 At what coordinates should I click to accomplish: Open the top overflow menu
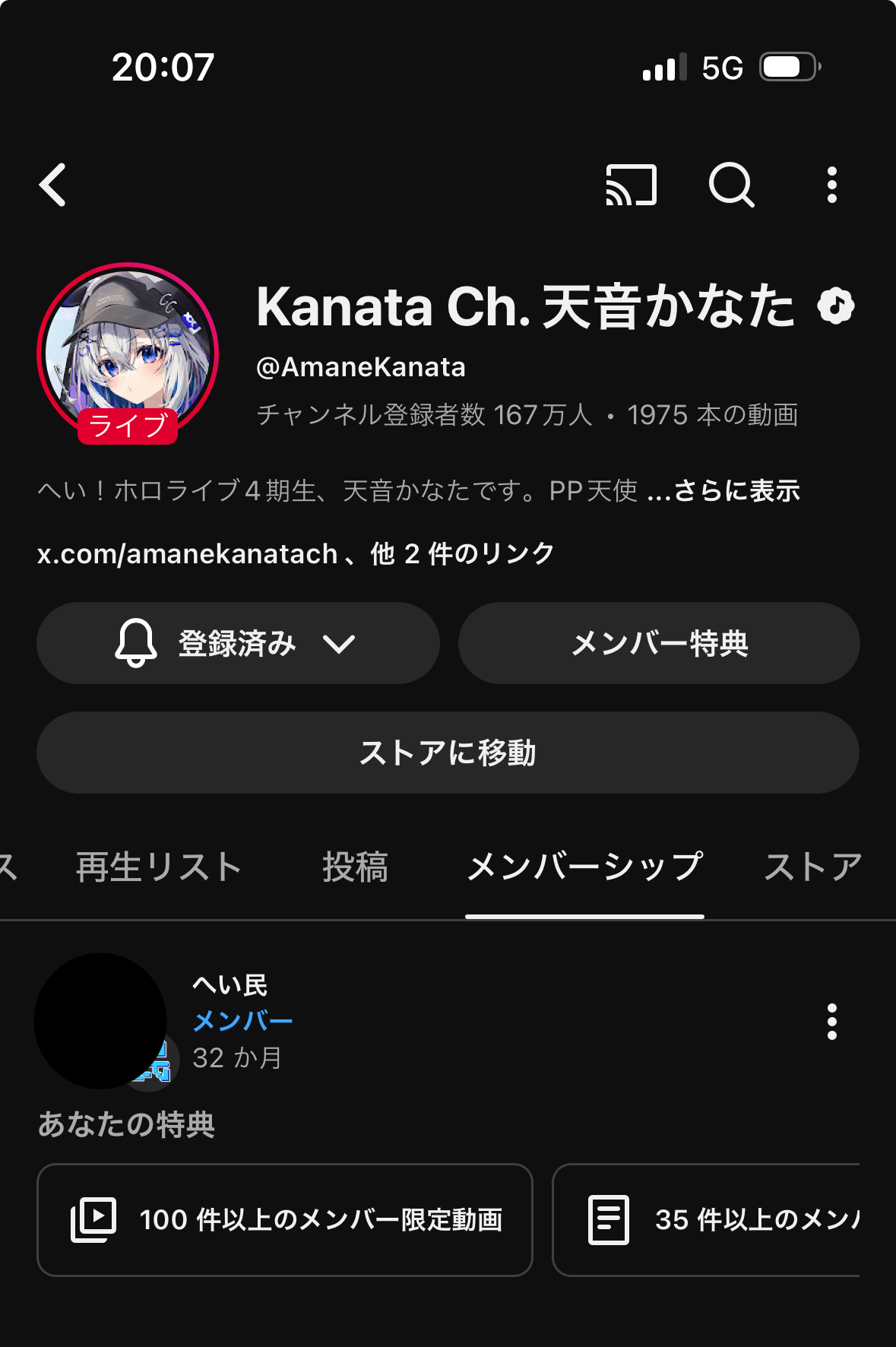pos(832,185)
